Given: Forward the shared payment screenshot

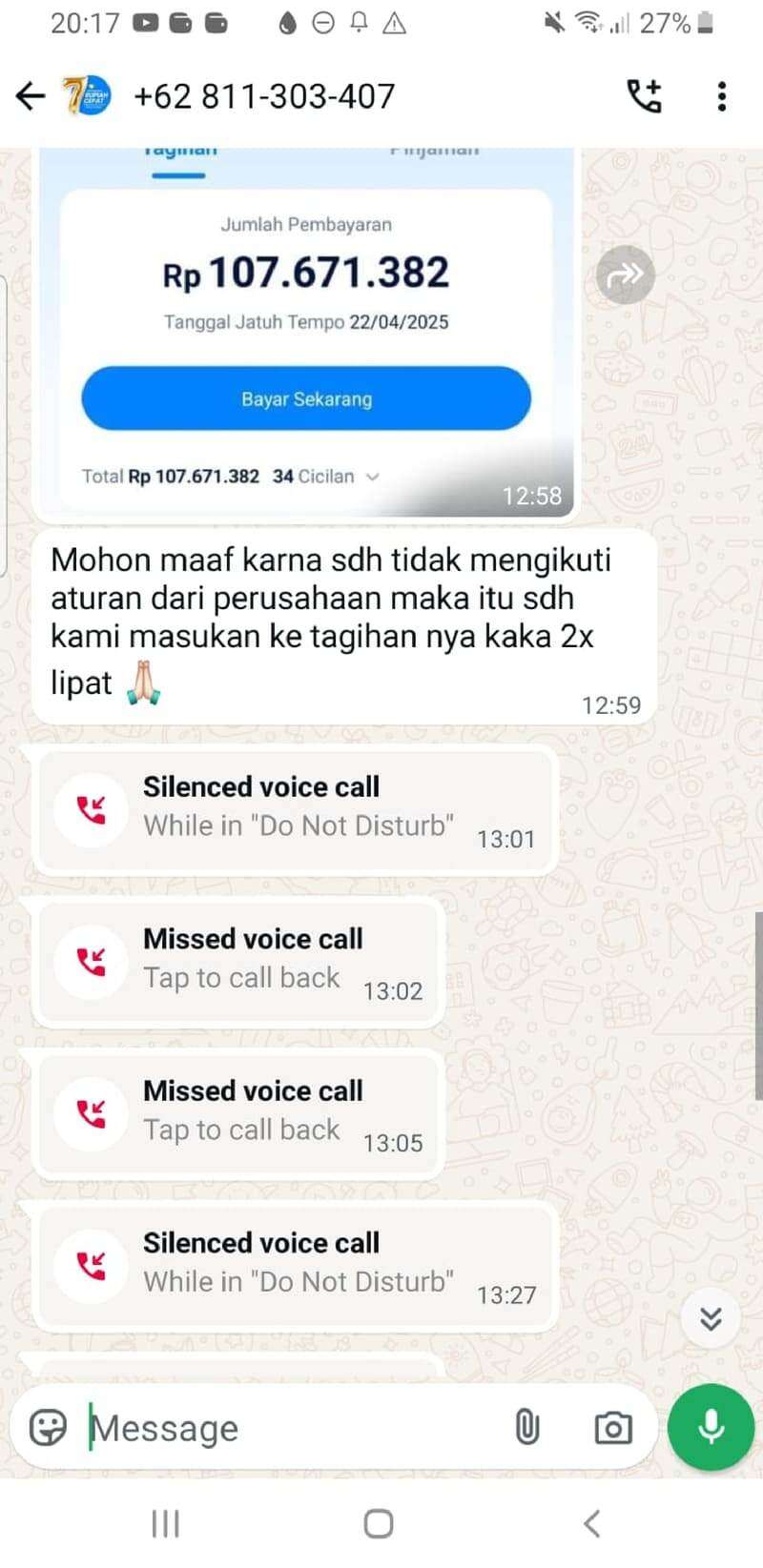Looking at the screenshot, I should click(626, 275).
